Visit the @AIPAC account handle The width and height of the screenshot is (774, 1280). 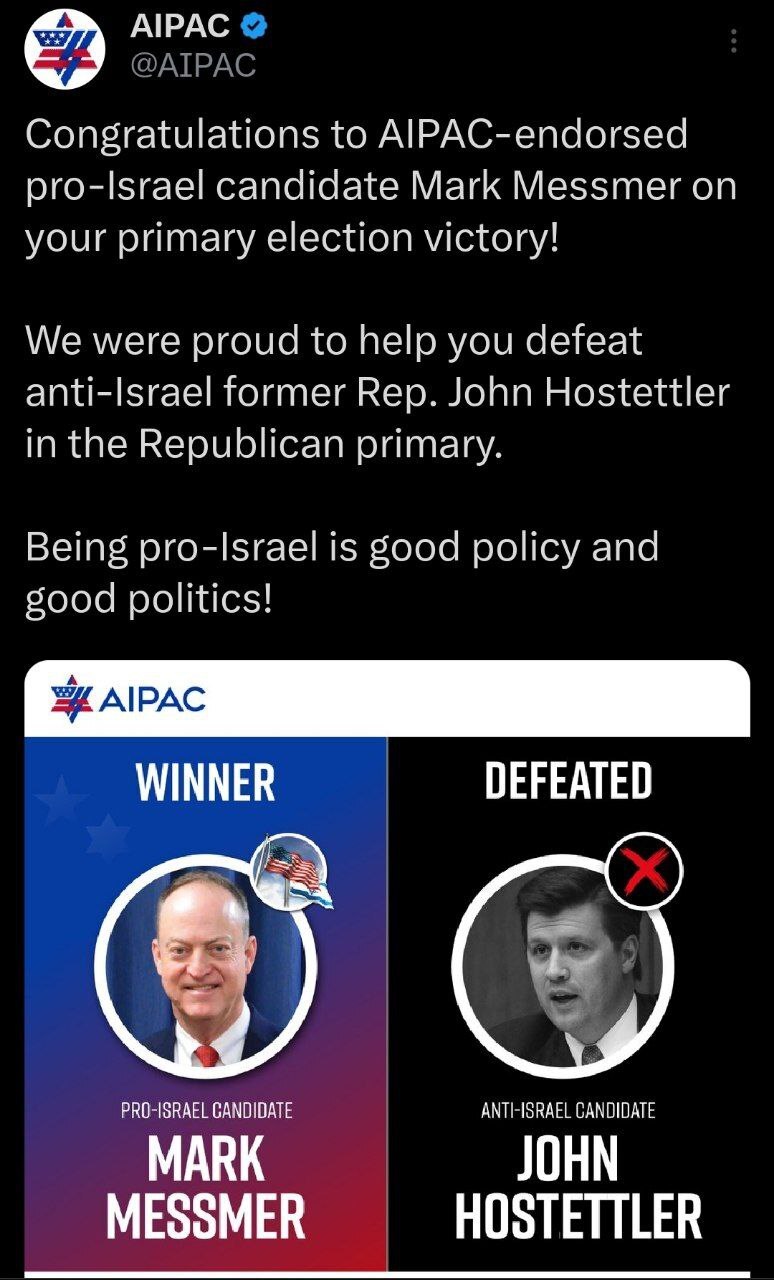click(x=193, y=66)
